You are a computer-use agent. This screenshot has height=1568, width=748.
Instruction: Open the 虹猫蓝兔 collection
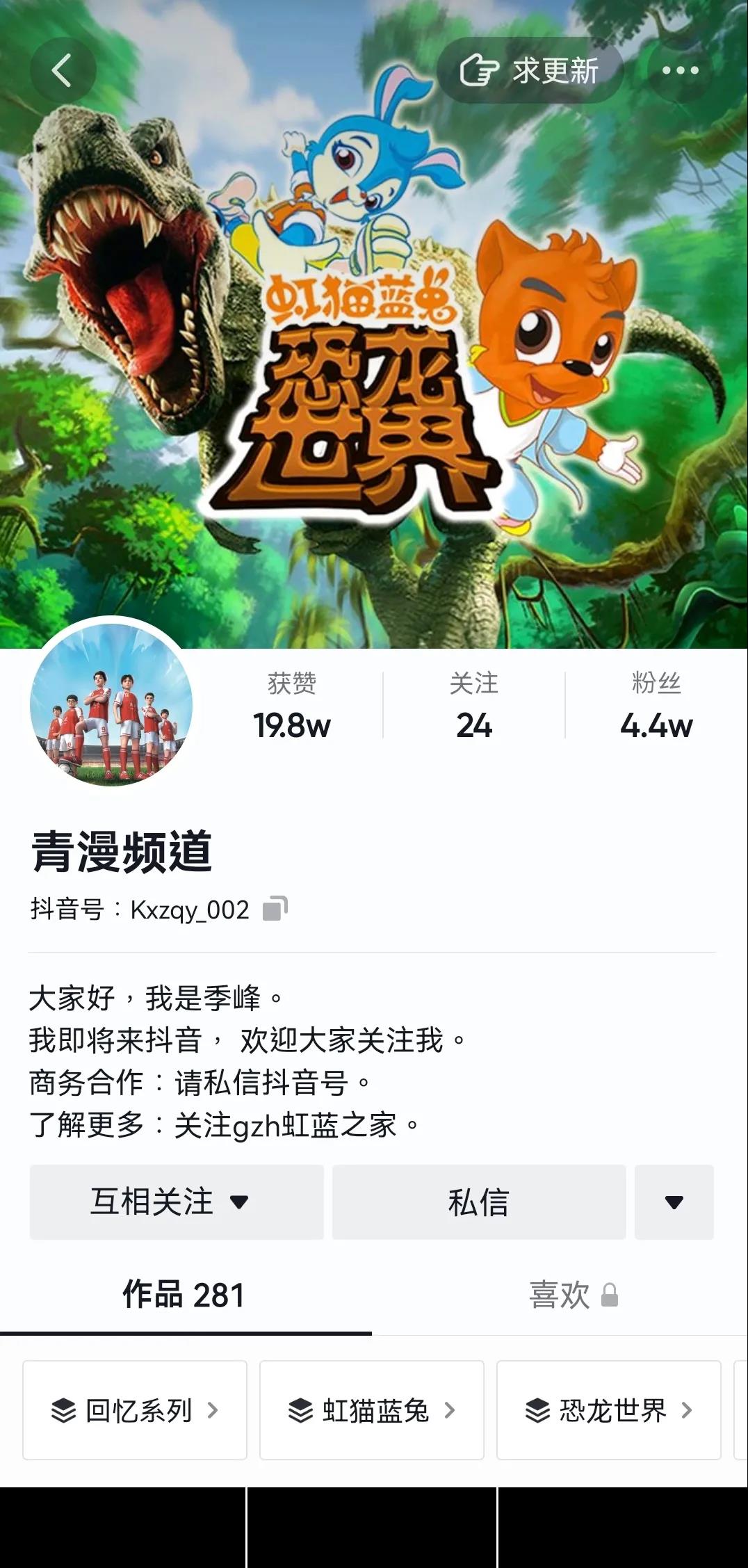(372, 1410)
